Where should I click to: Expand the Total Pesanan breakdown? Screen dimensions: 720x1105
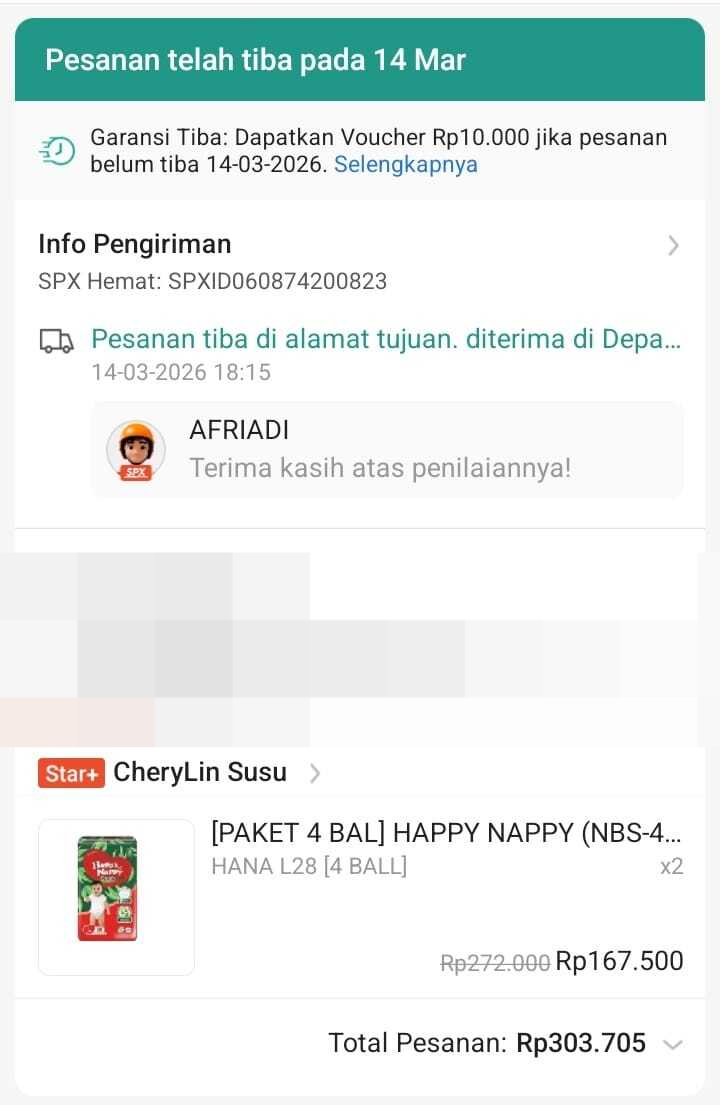[673, 1045]
